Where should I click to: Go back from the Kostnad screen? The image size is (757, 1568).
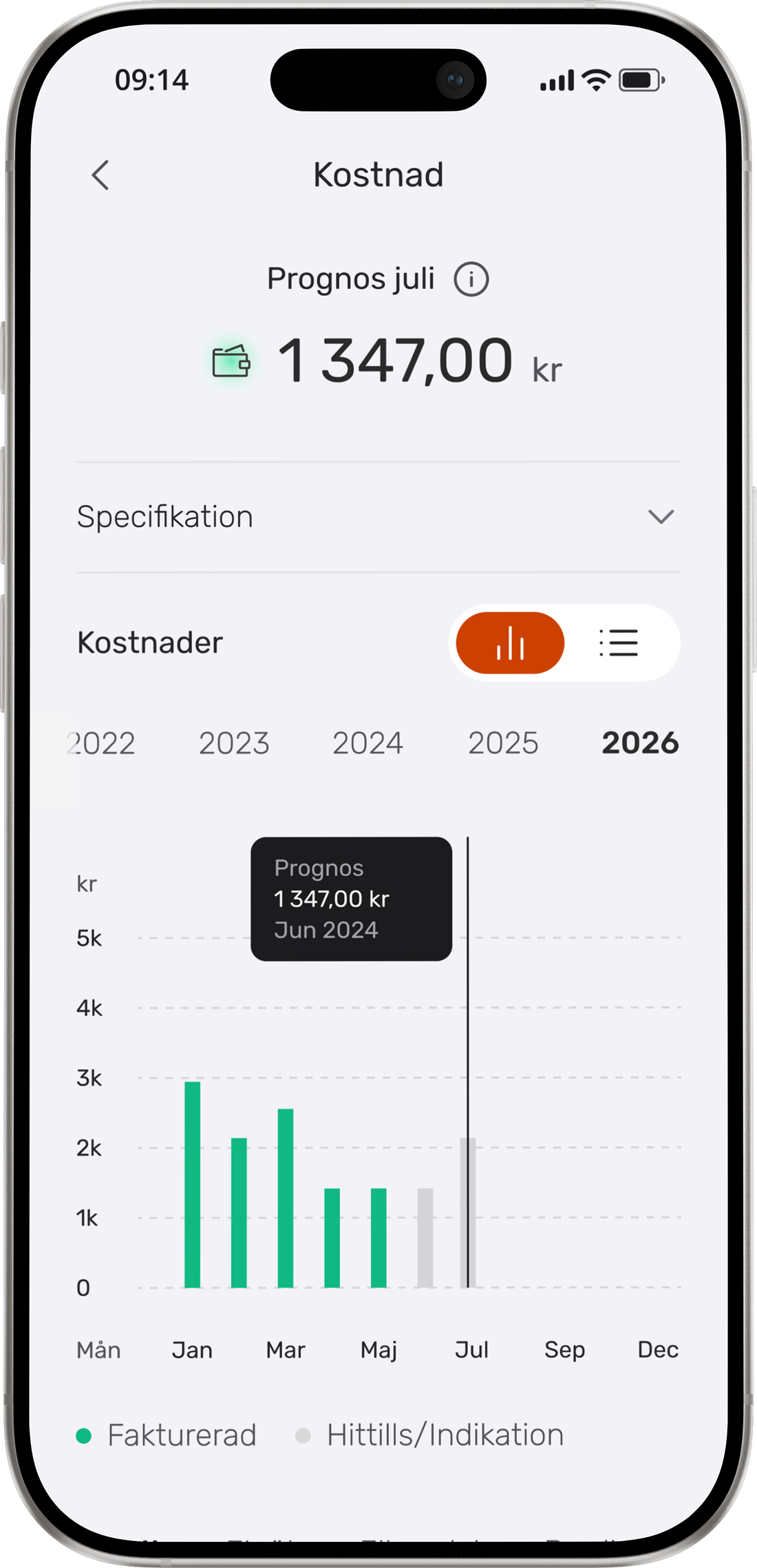point(100,175)
